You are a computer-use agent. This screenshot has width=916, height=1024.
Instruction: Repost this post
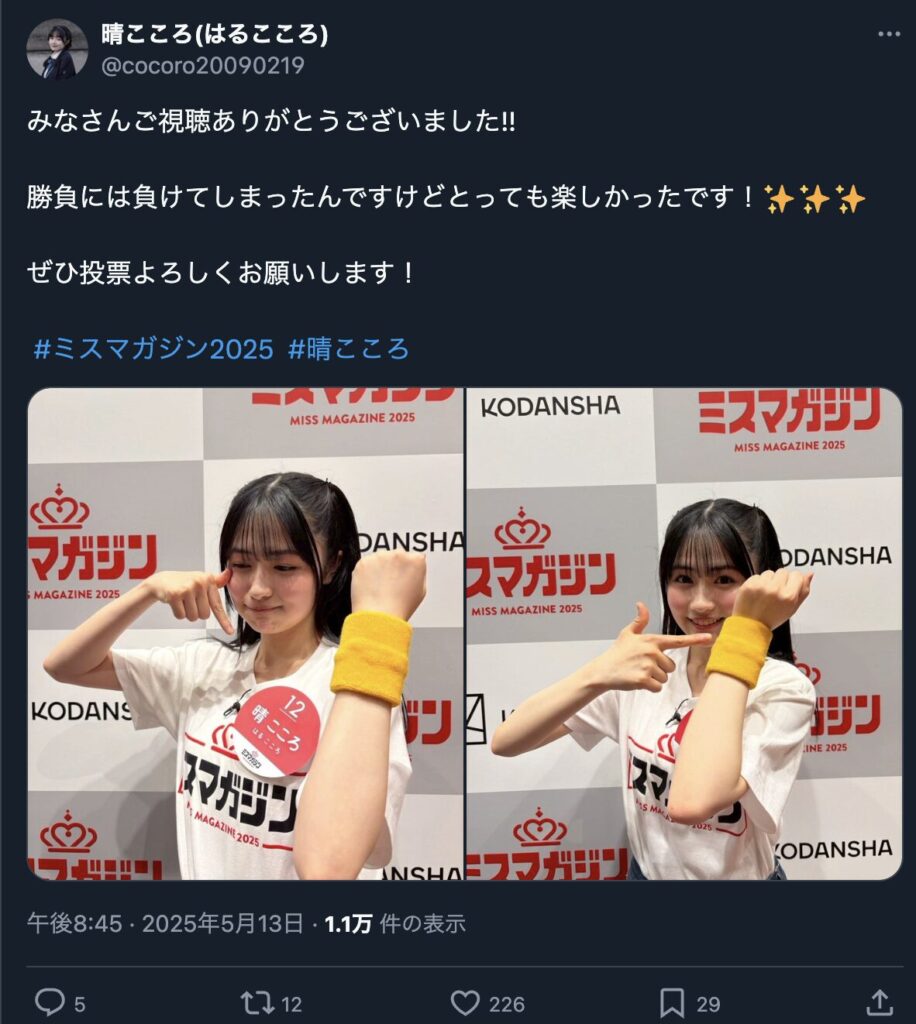pyautogui.click(x=257, y=1001)
